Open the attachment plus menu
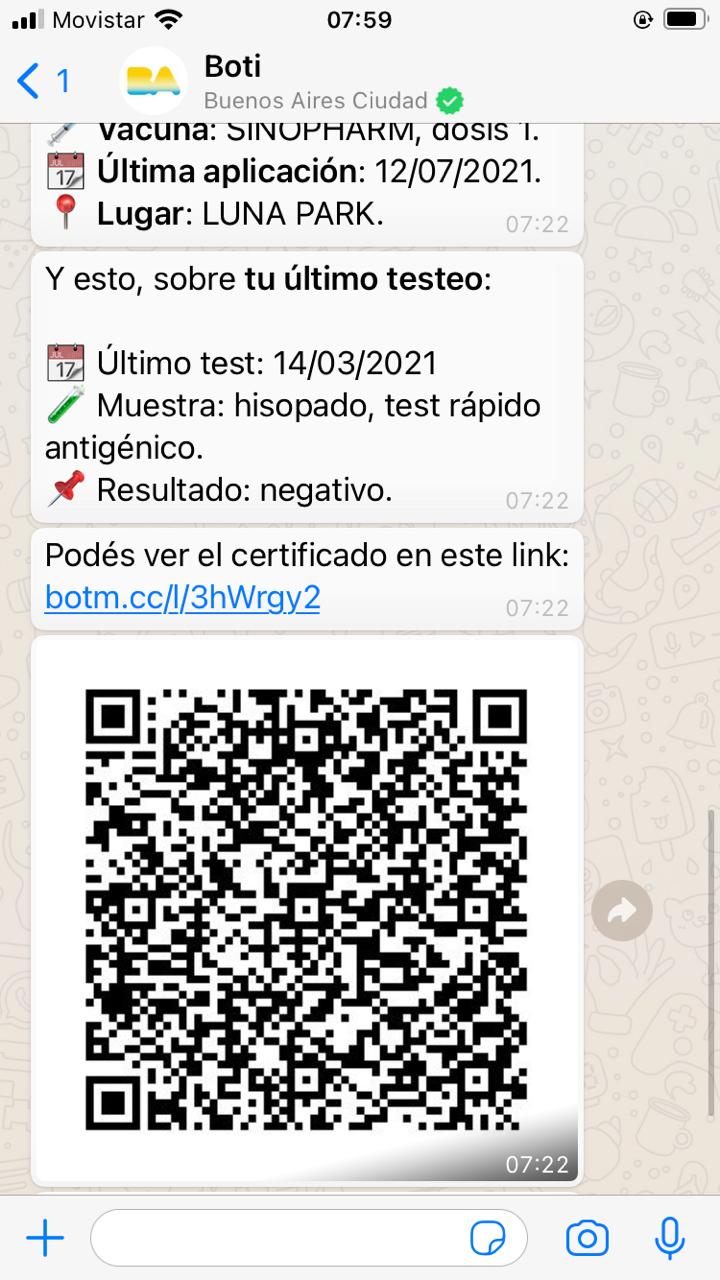 pos(44,1238)
